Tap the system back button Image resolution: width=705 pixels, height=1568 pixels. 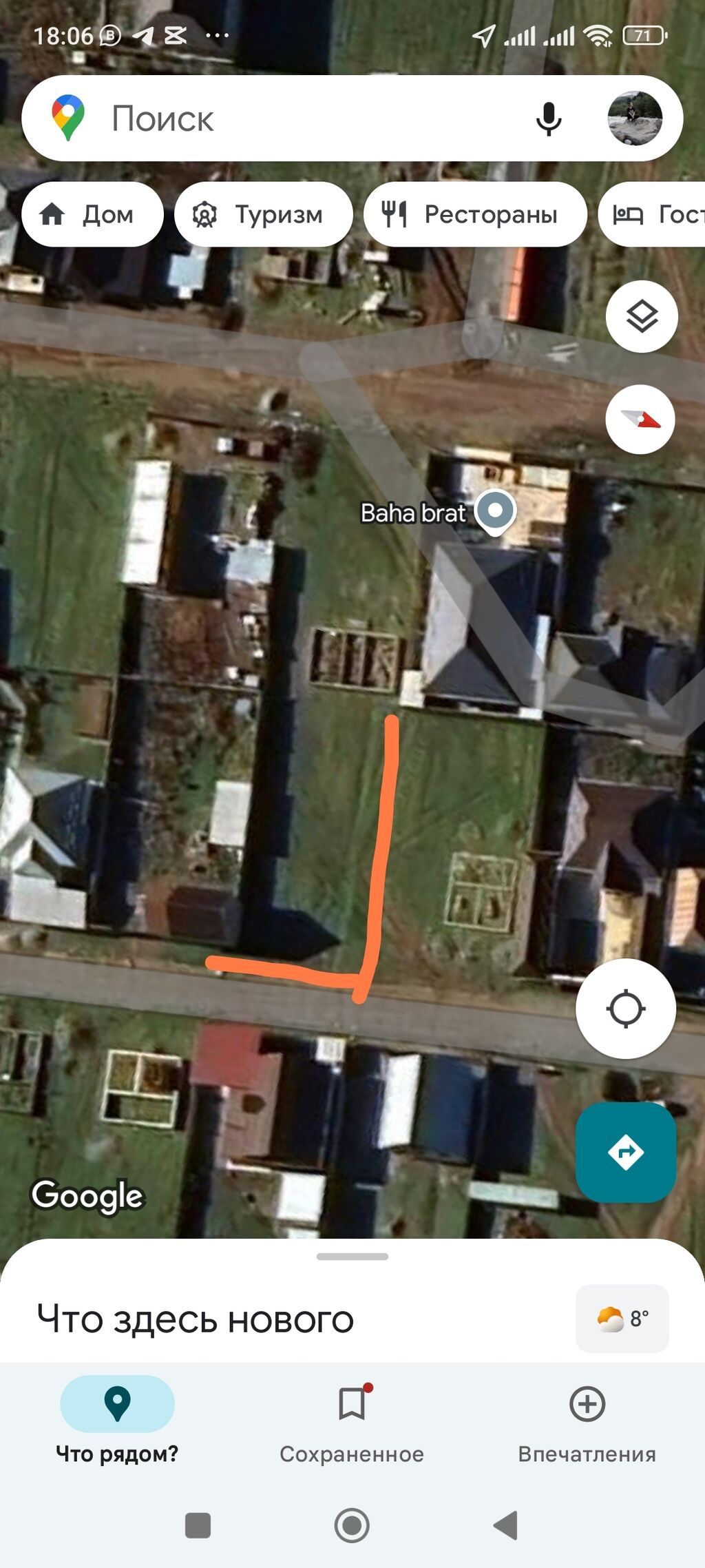(506, 1525)
